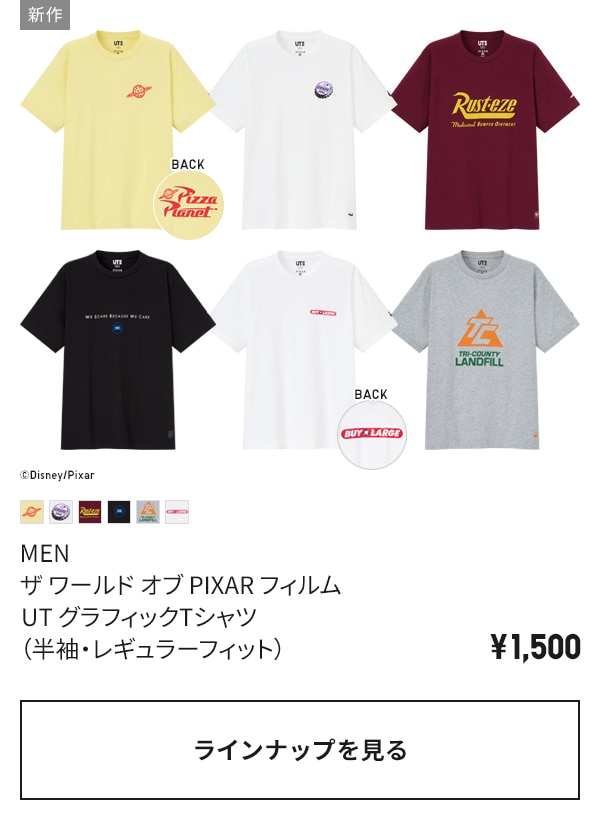This screenshot has width=600, height=840.
Task: Select the gray Tri-County Landfill swatch
Action: [148, 512]
